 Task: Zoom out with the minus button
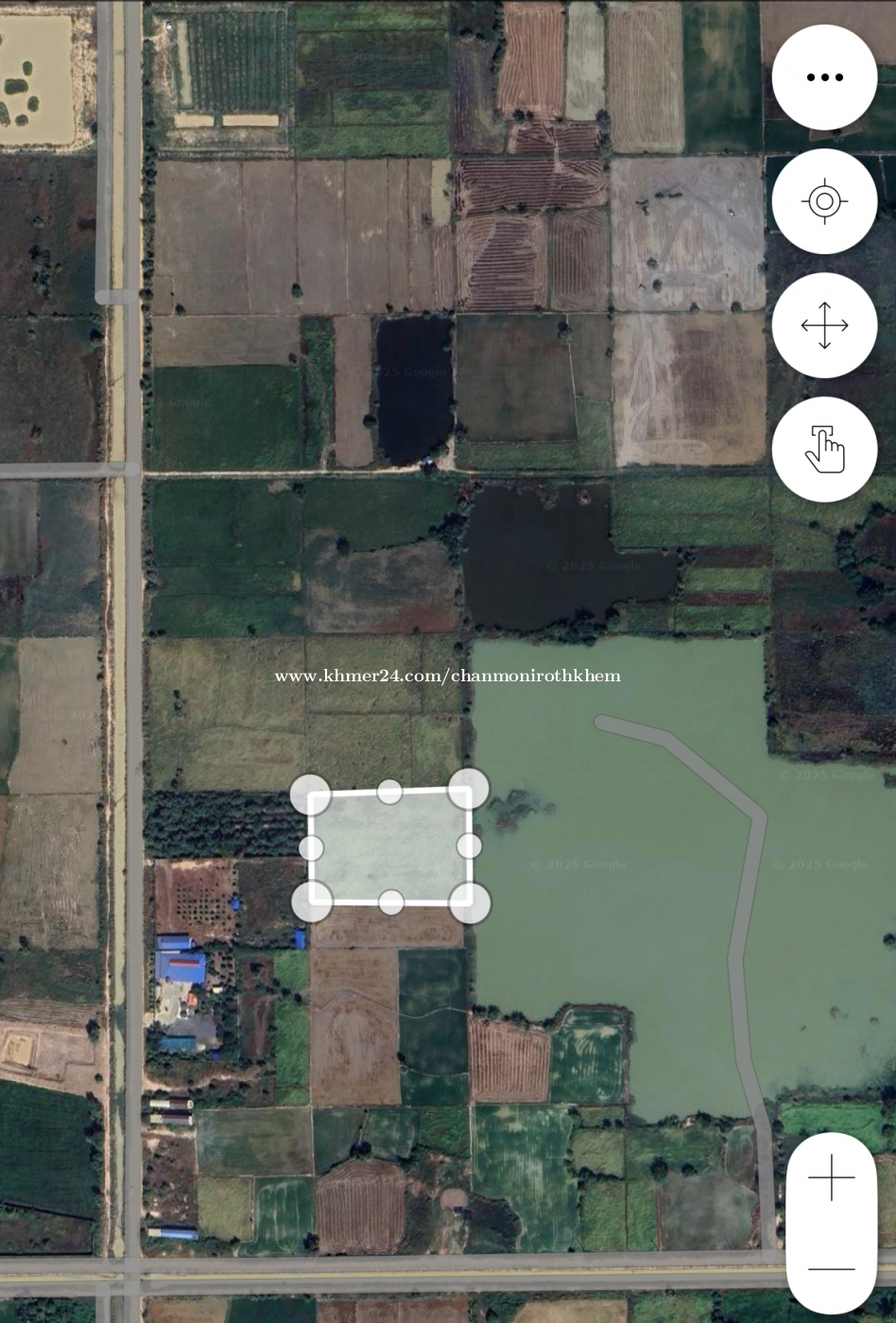(832, 1269)
